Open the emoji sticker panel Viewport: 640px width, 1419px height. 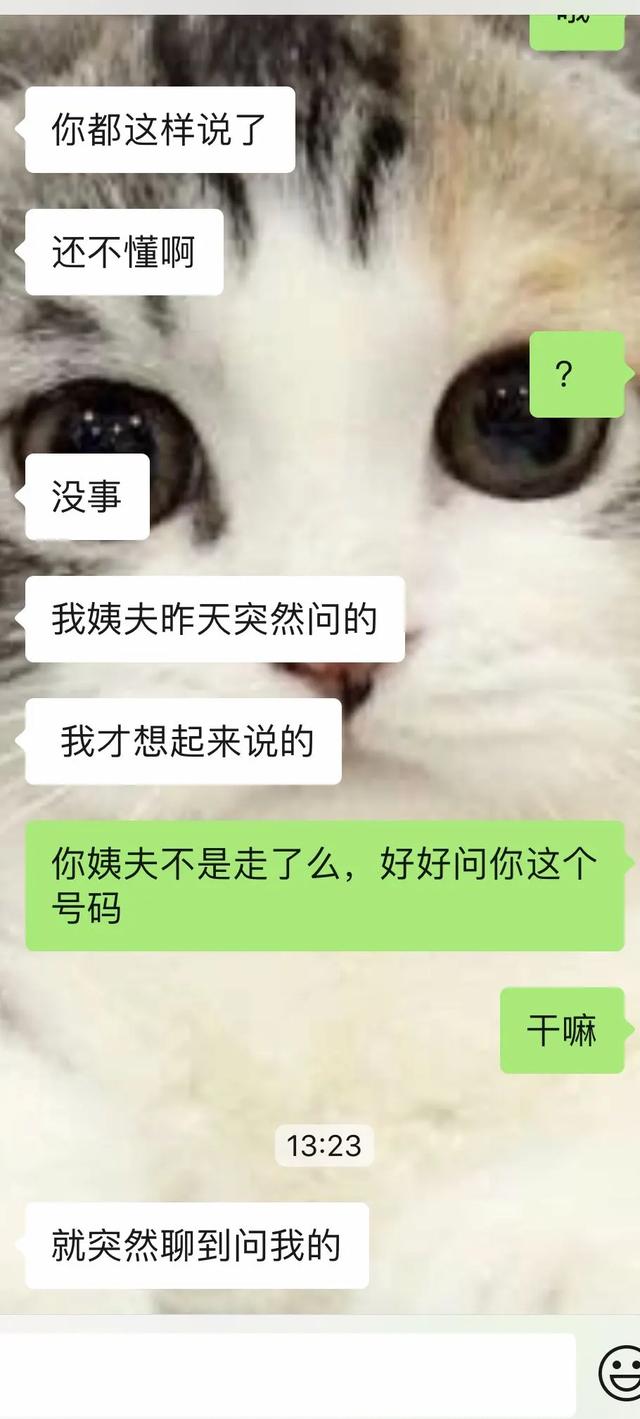619,1373
